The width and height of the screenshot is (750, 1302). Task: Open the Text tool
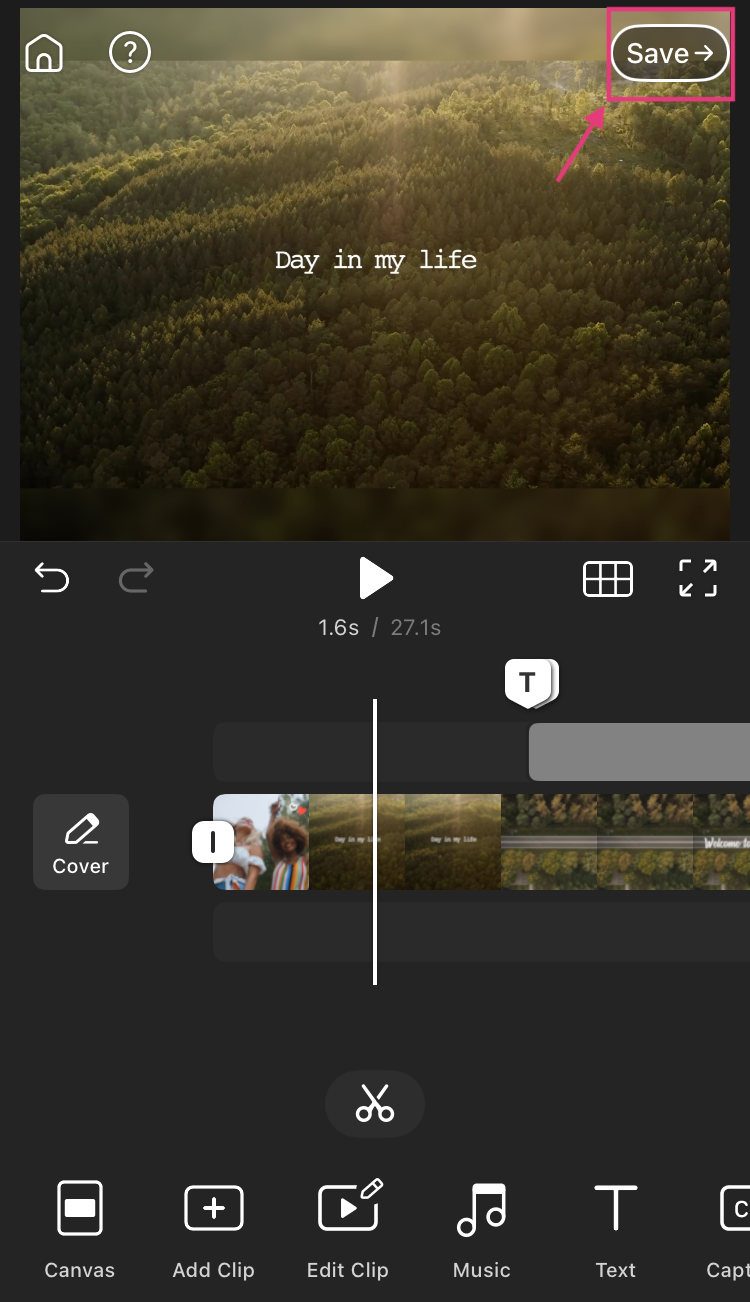pyautogui.click(x=615, y=1229)
